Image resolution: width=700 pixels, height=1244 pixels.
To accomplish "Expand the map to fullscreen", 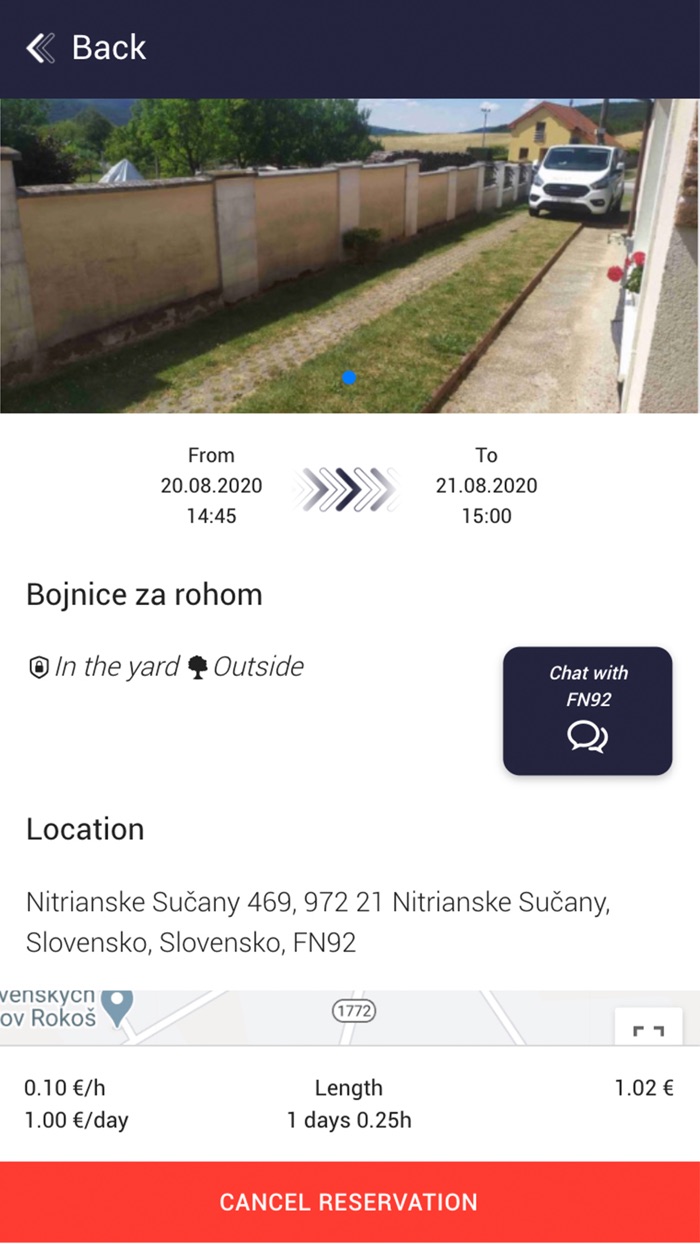I will coord(649,1027).
